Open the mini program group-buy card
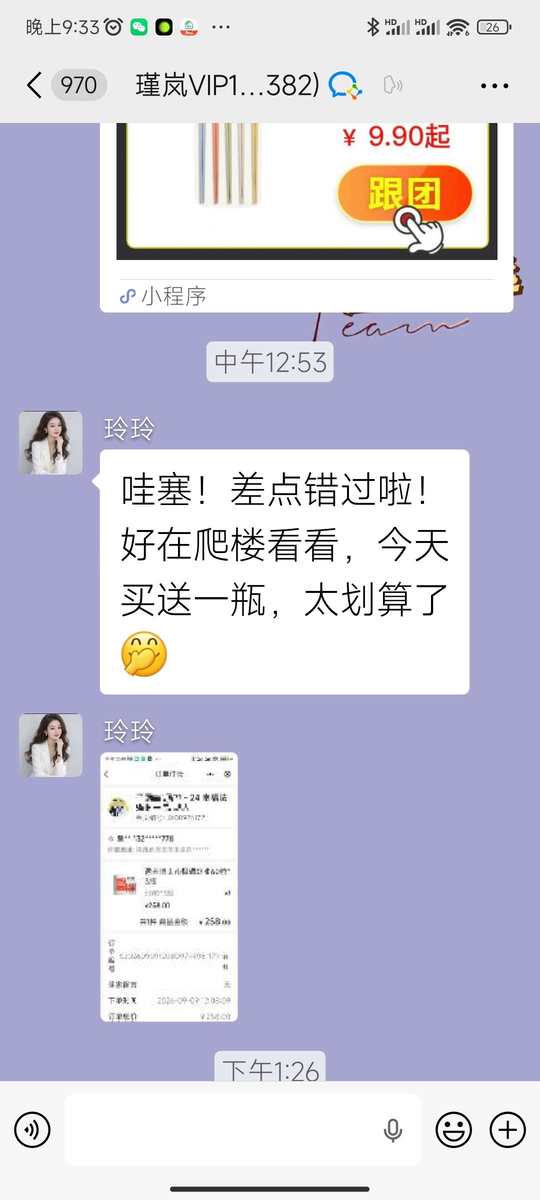 click(x=306, y=216)
